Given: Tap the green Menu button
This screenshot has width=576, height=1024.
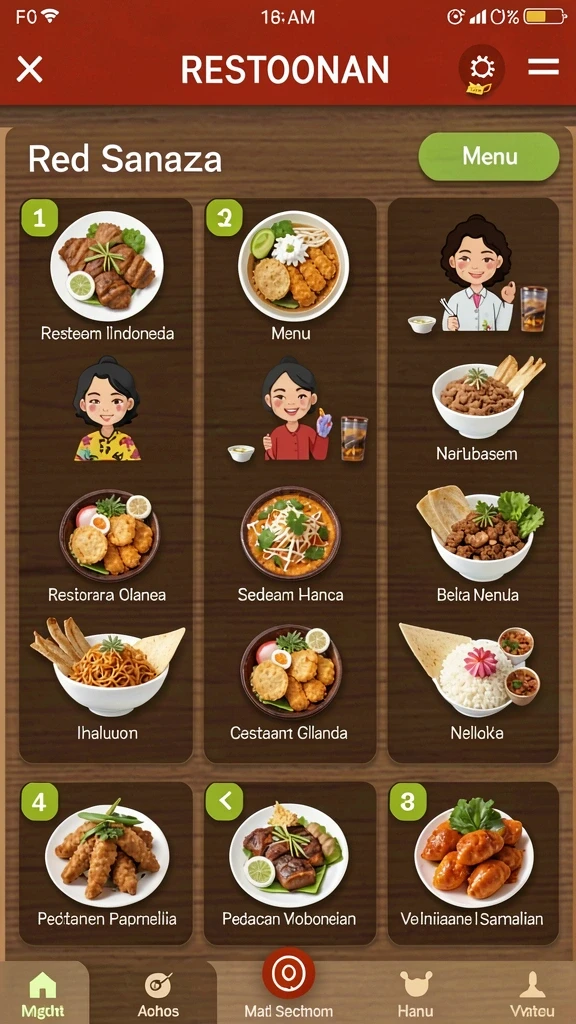Looking at the screenshot, I should pyautogui.click(x=489, y=157).
